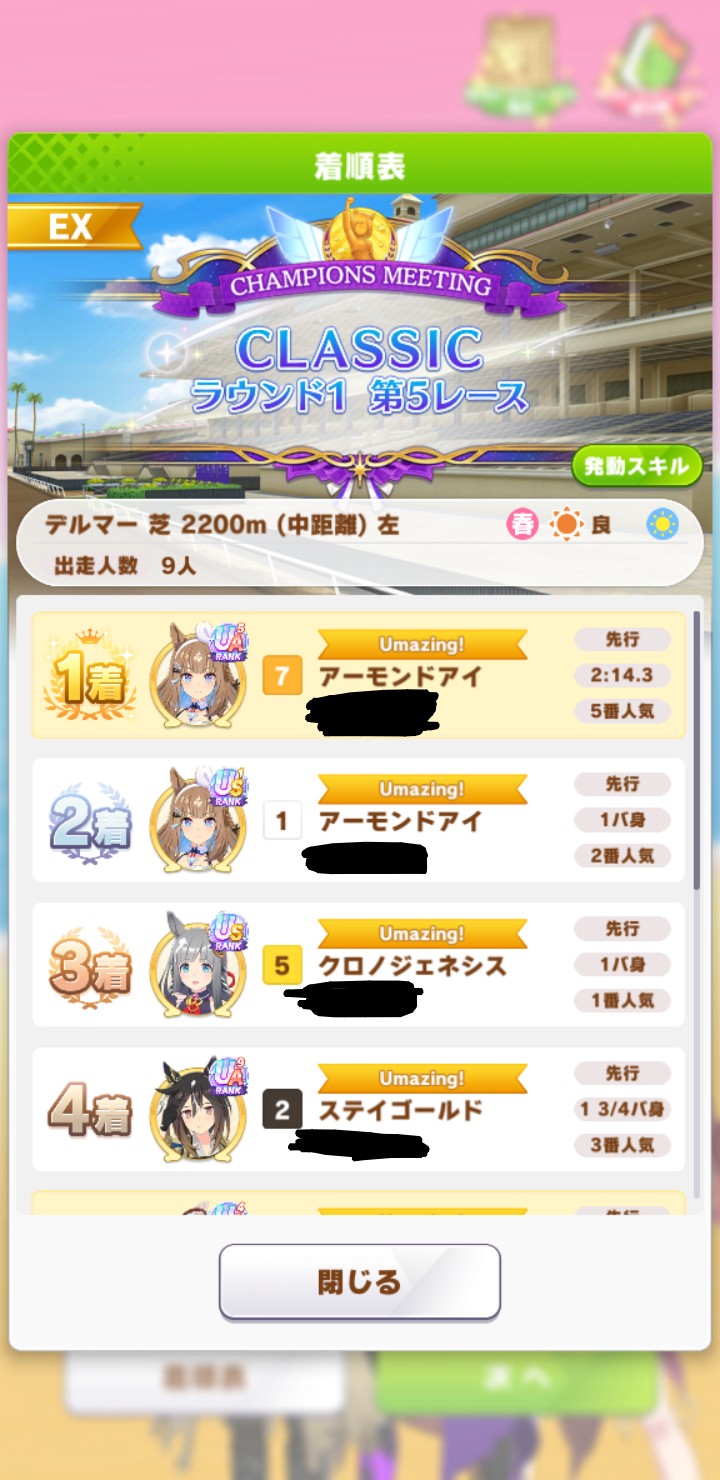Open the 1着 アーモンドアイ result row

[358, 675]
